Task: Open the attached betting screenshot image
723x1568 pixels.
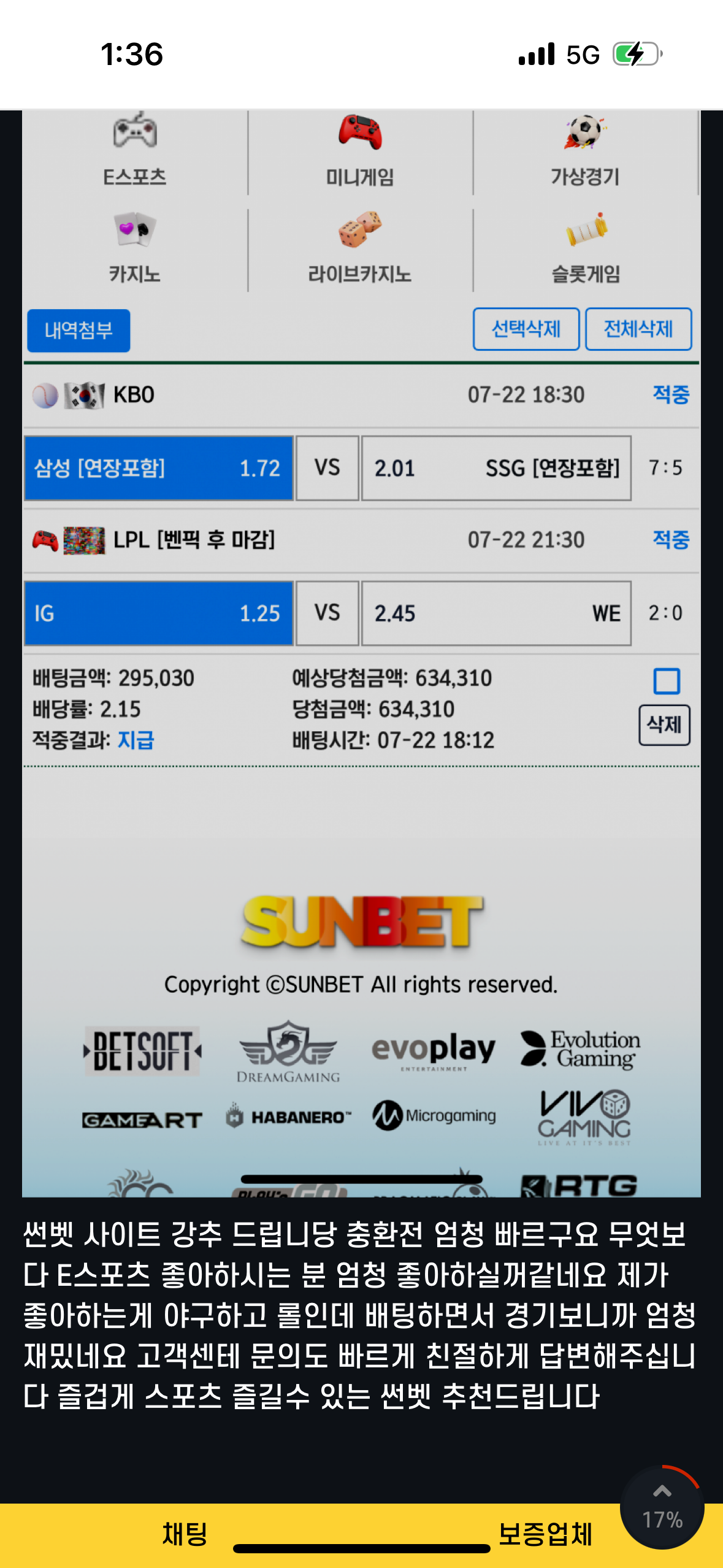Action: point(361,653)
